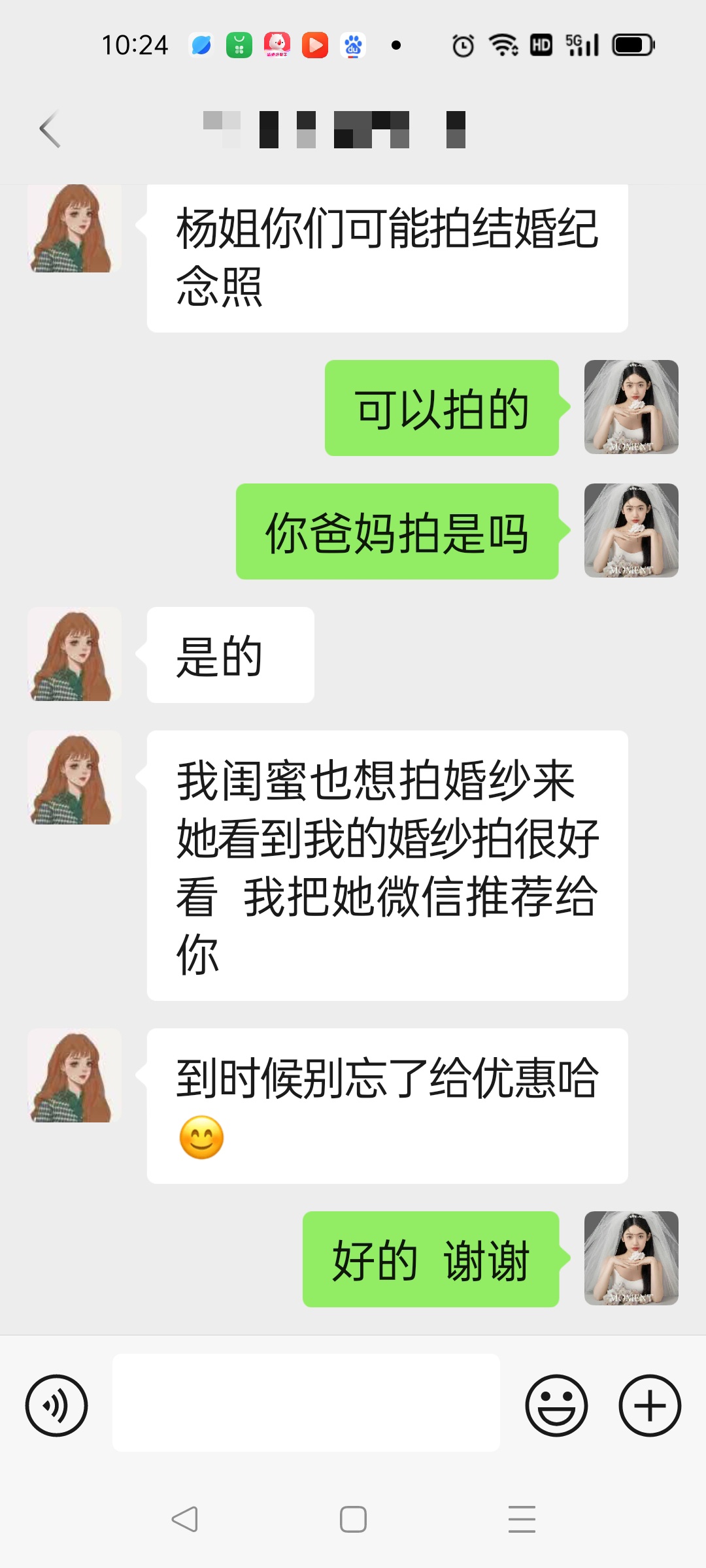The image size is (706, 1568).
Task: Open recent apps from navigation bar
Action: click(x=522, y=1519)
